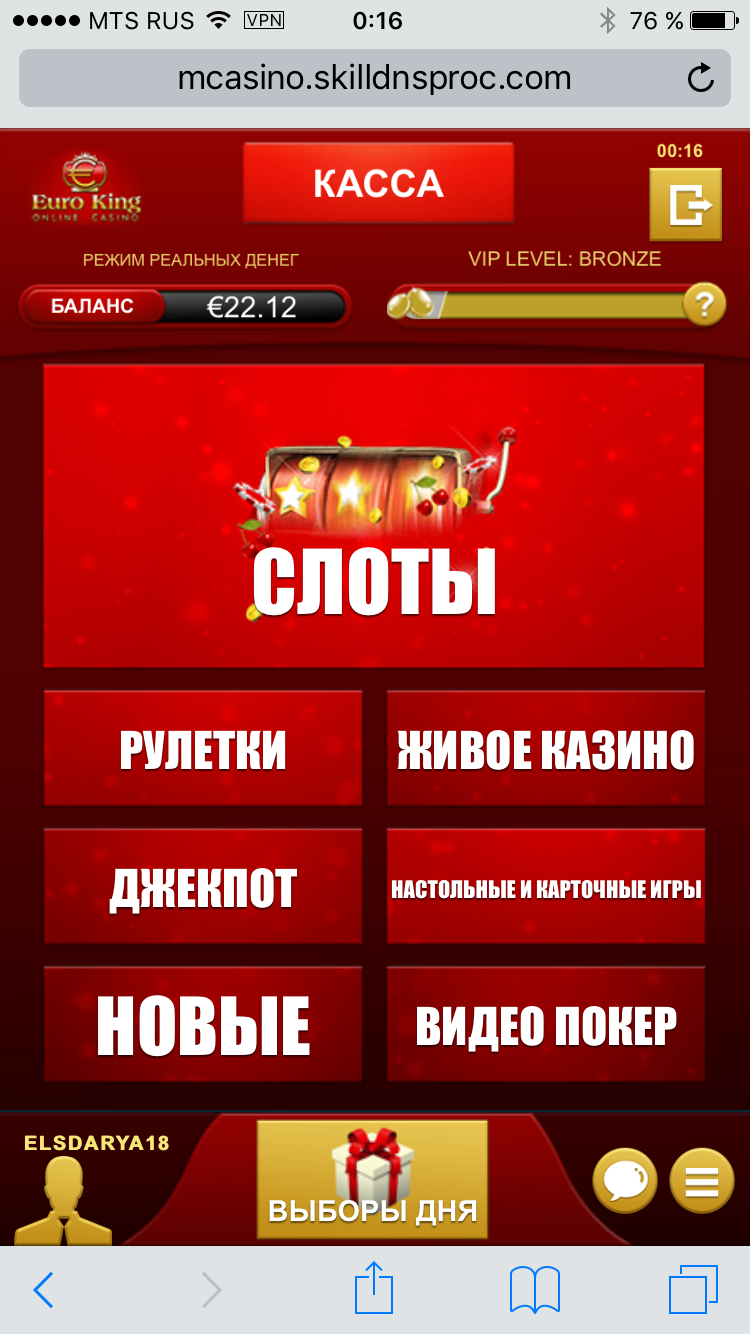View НОВЫЕ games

(x=203, y=1024)
